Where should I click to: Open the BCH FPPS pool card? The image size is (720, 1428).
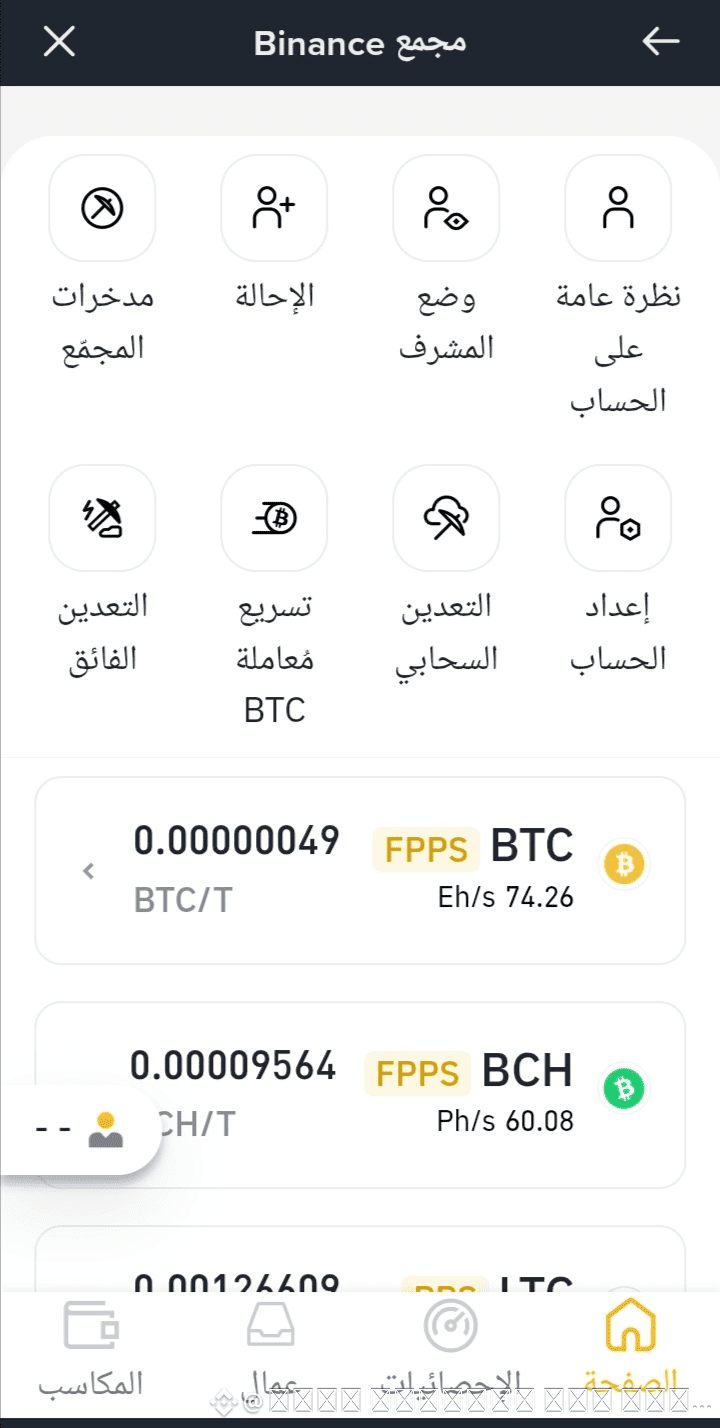360,1095
